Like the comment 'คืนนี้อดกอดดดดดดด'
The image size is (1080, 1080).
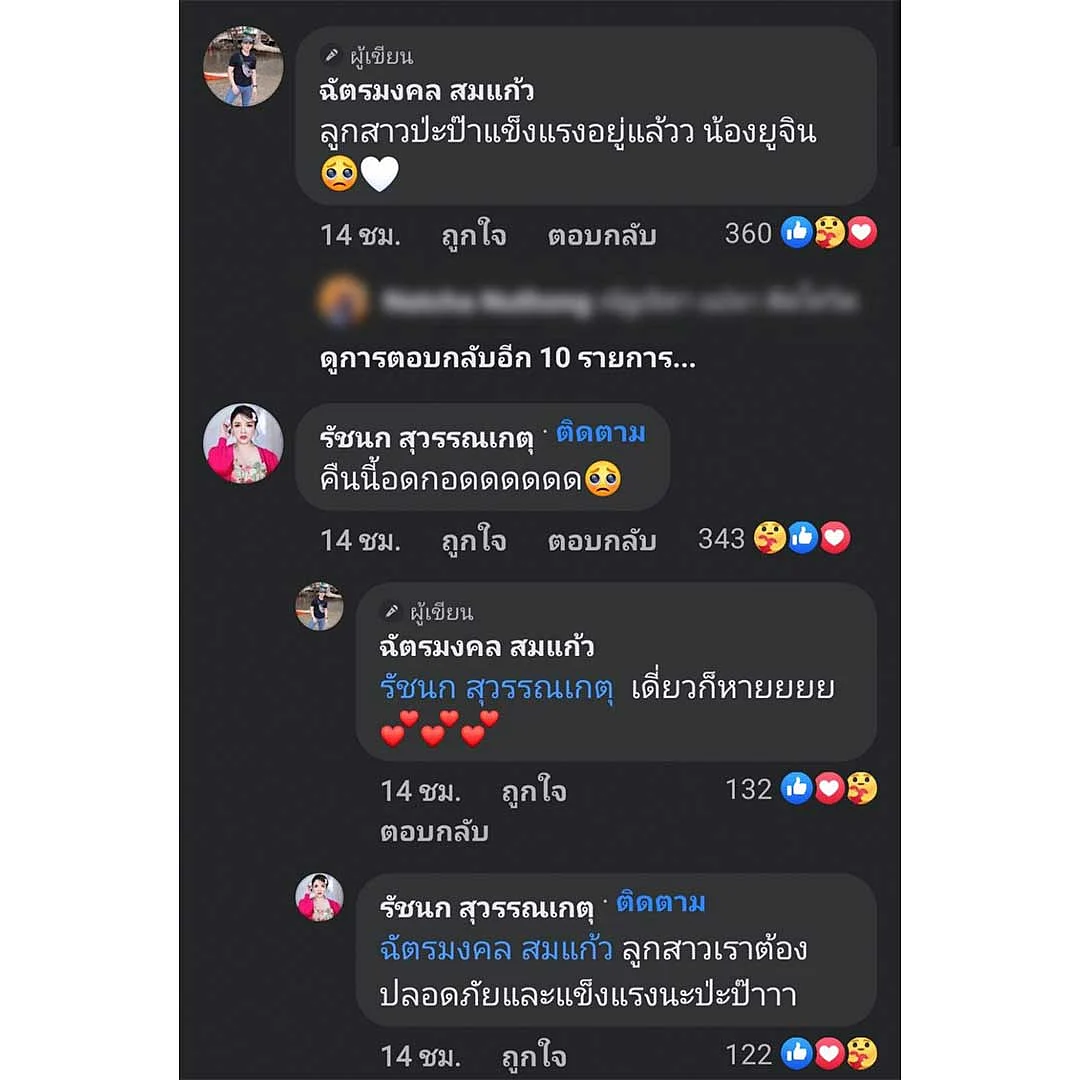click(473, 541)
